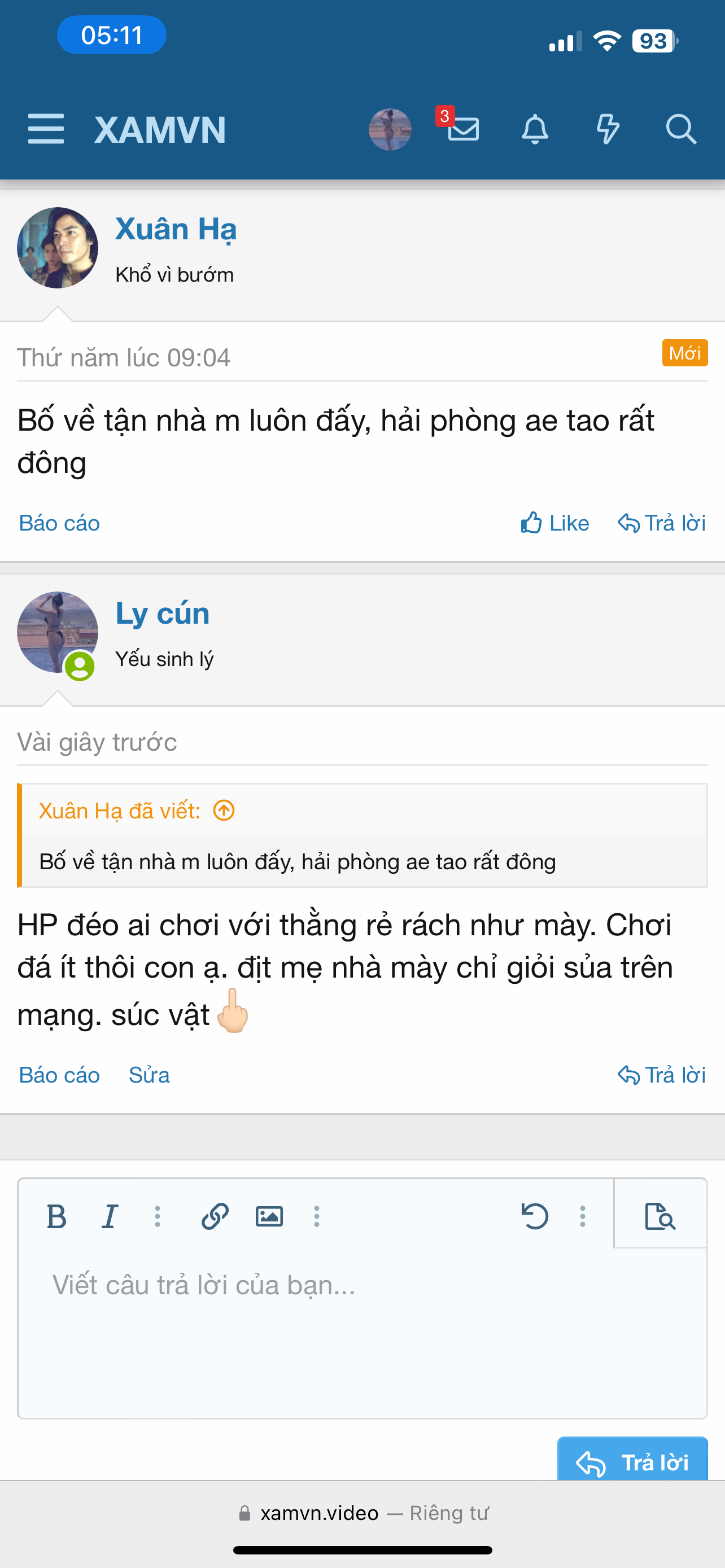Open the what's new lightning icon
This screenshot has width=725, height=1568.
[608, 129]
